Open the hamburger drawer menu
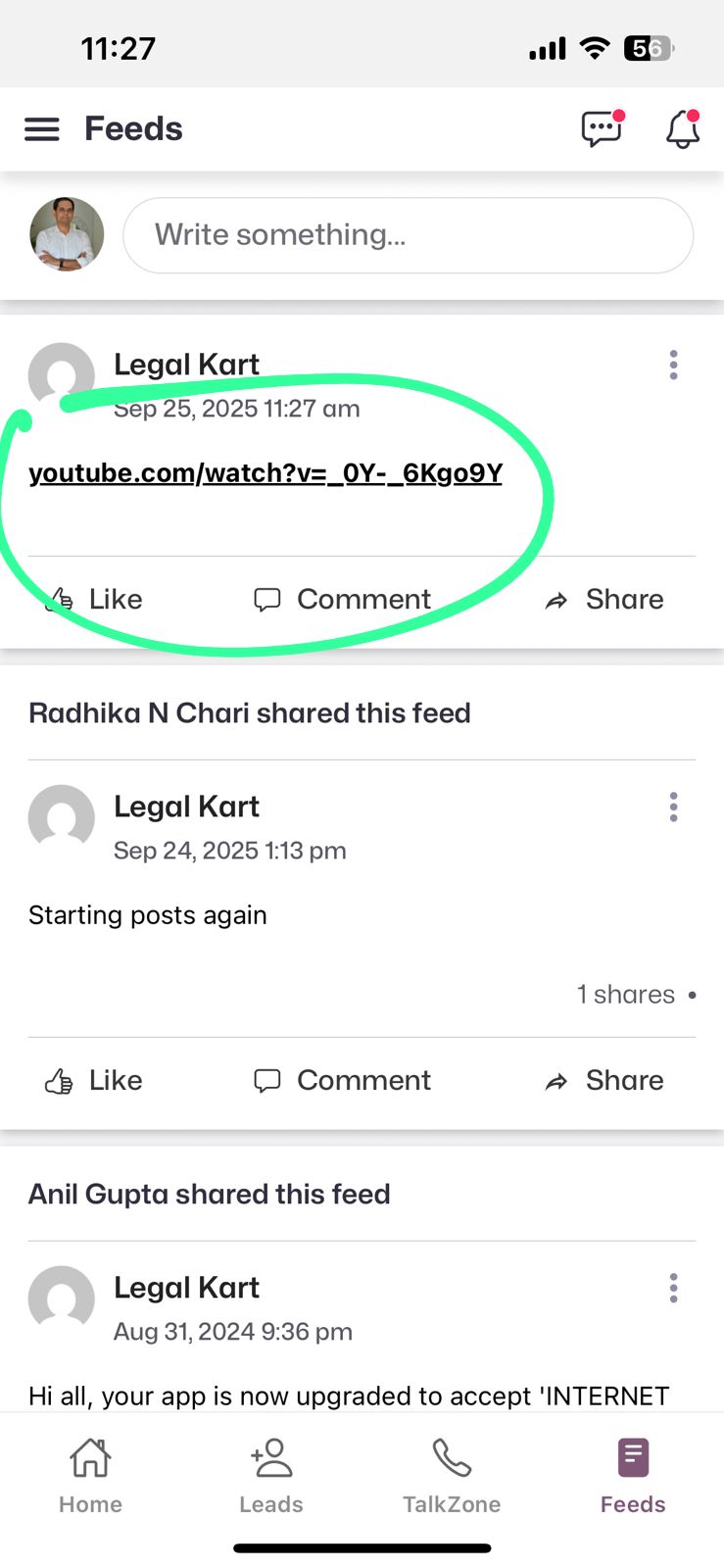Image resolution: width=724 pixels, height=1568 pixels. [42, 129]
